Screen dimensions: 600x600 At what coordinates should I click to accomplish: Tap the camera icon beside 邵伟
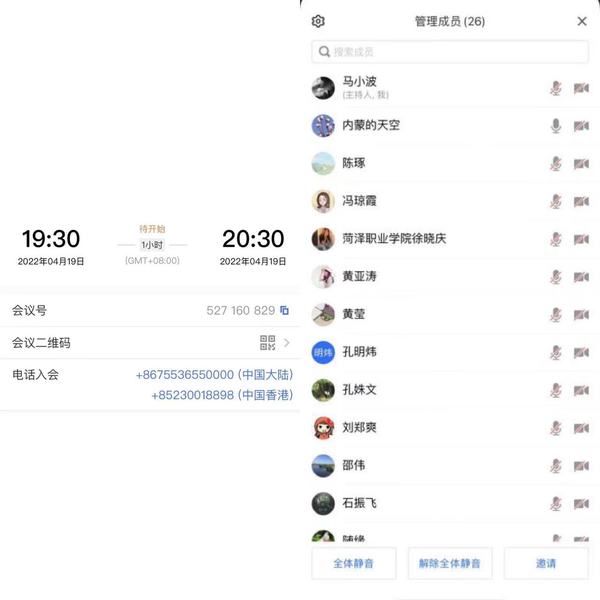point(581,466)
